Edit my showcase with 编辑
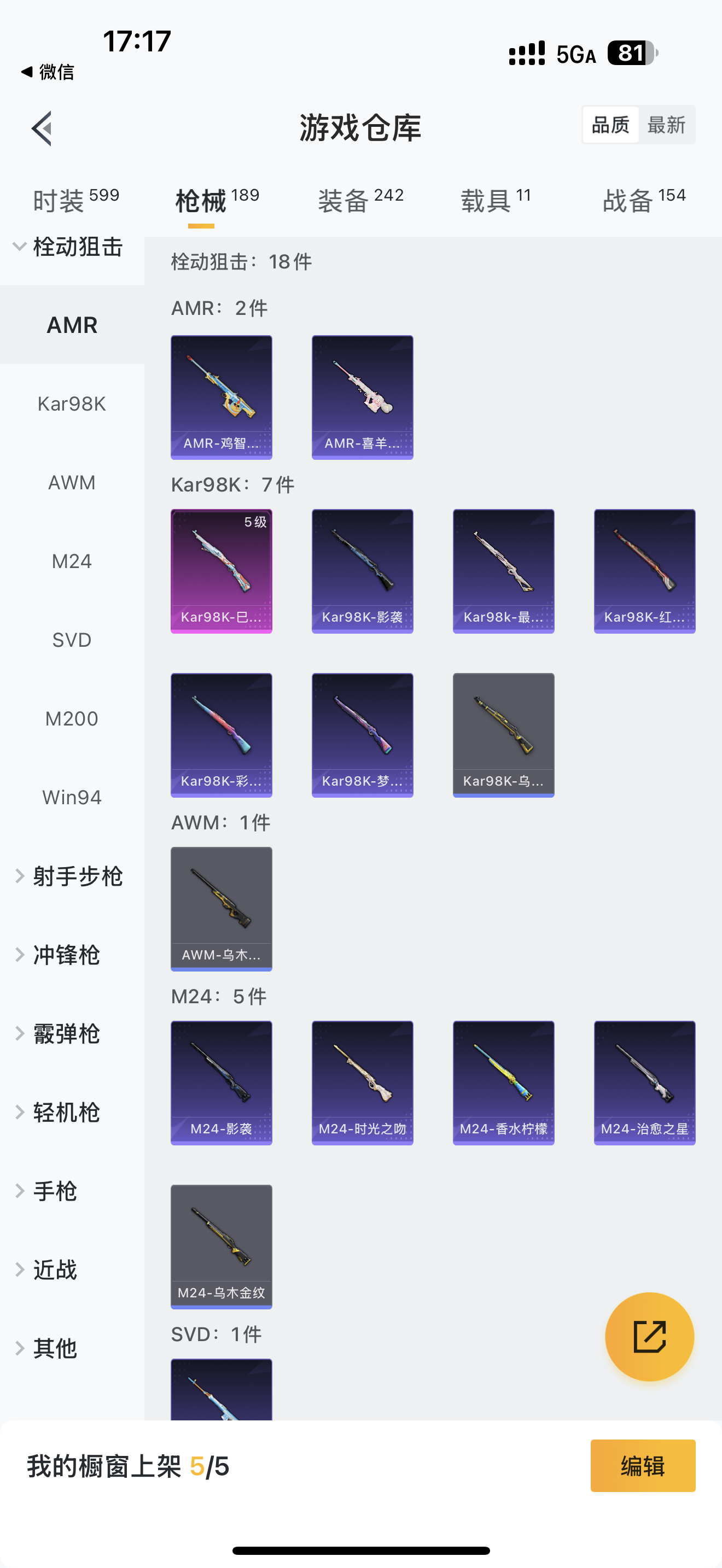The height and width of the screenshot is (1568, 722). coord(642,1465)
